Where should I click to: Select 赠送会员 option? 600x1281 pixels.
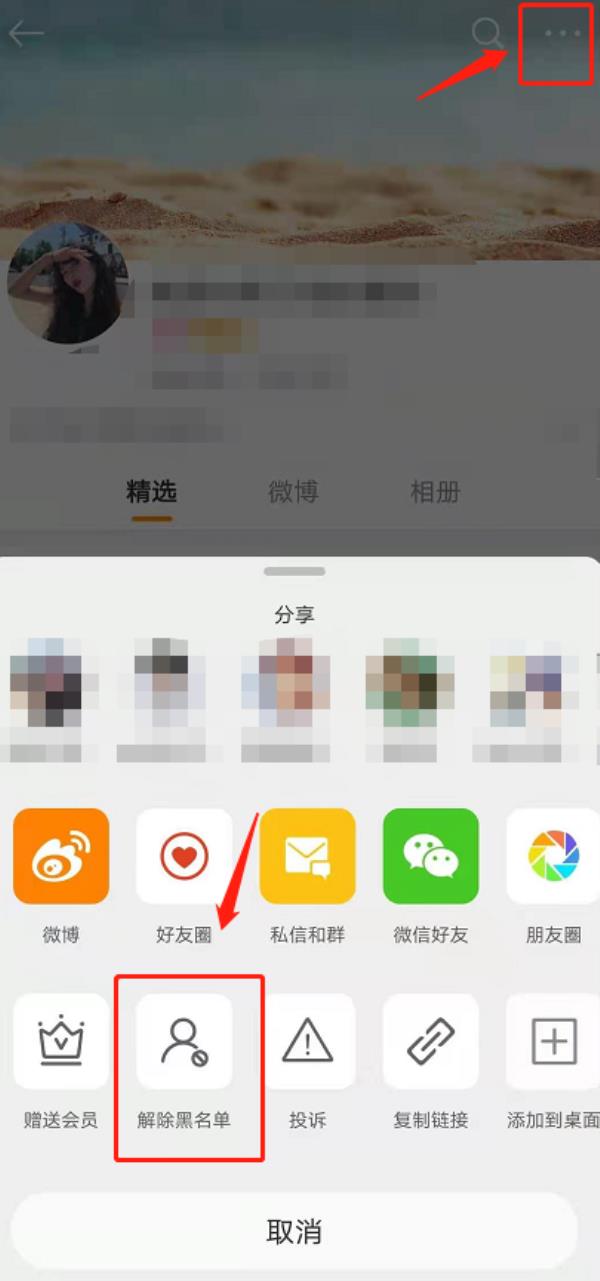(x=61, y=1042)
